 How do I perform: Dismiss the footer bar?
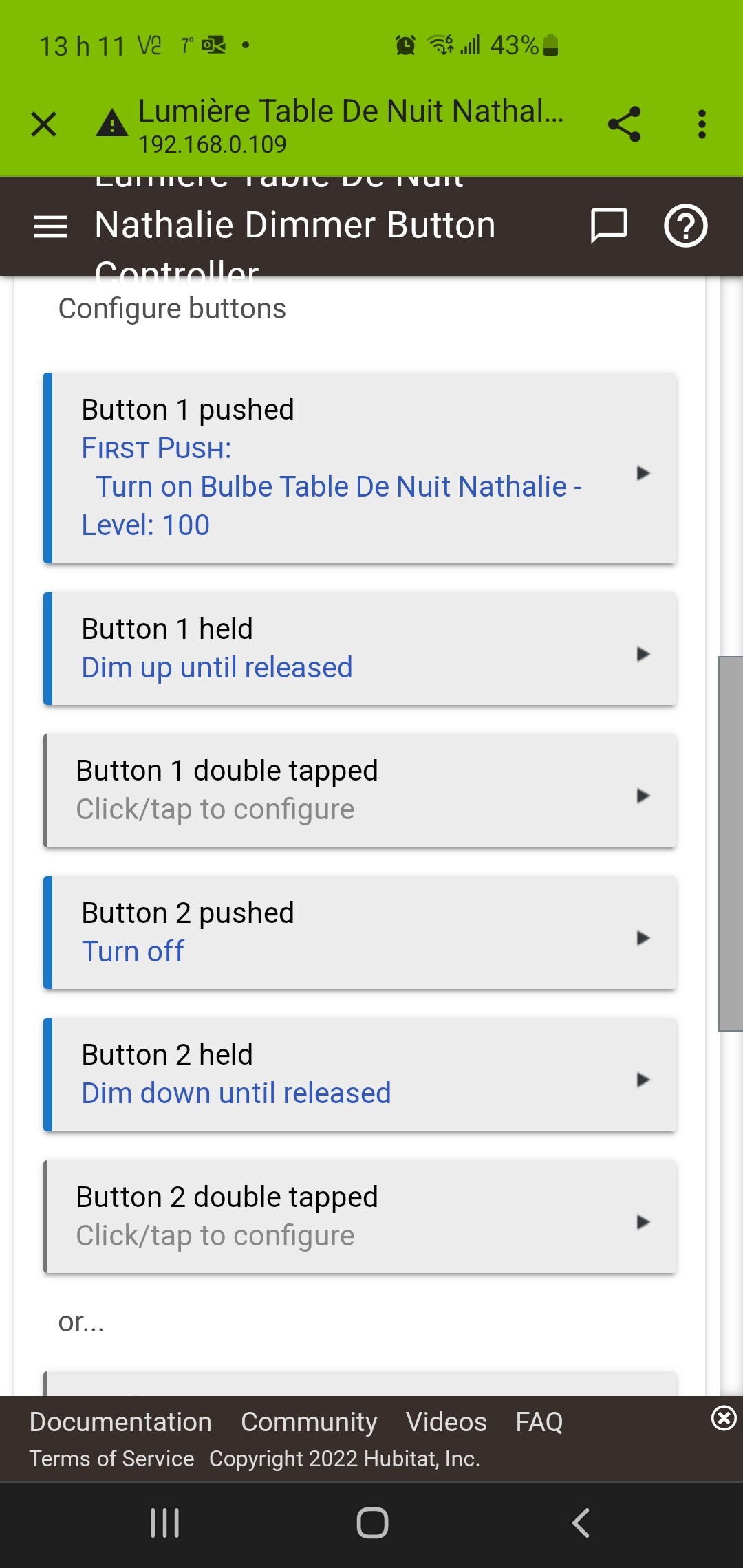point(724,1418)
